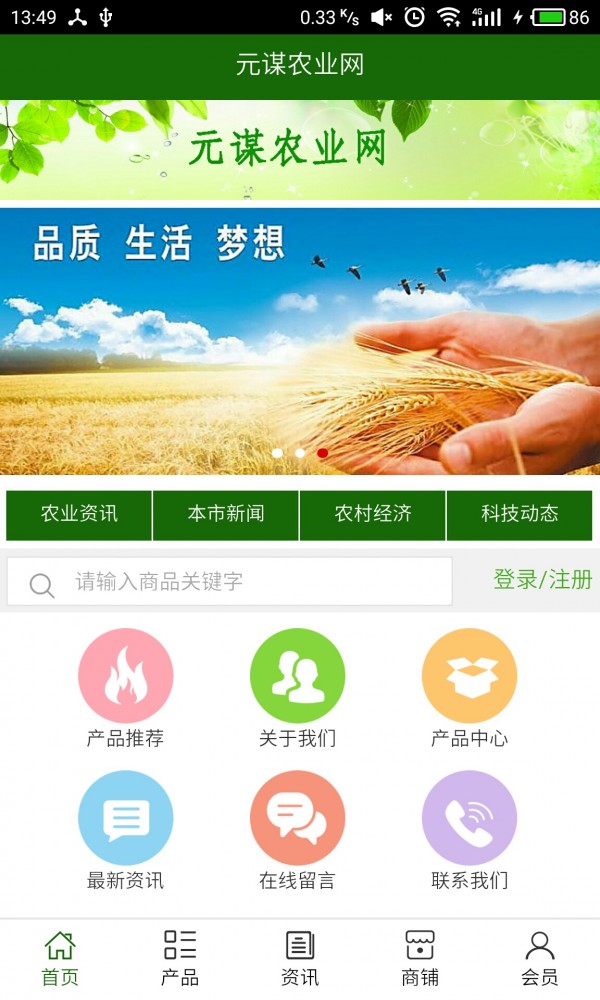The image size is (600, 1000).
Task: Open the 本市新闻 section
Action: (x=226, y=514)
